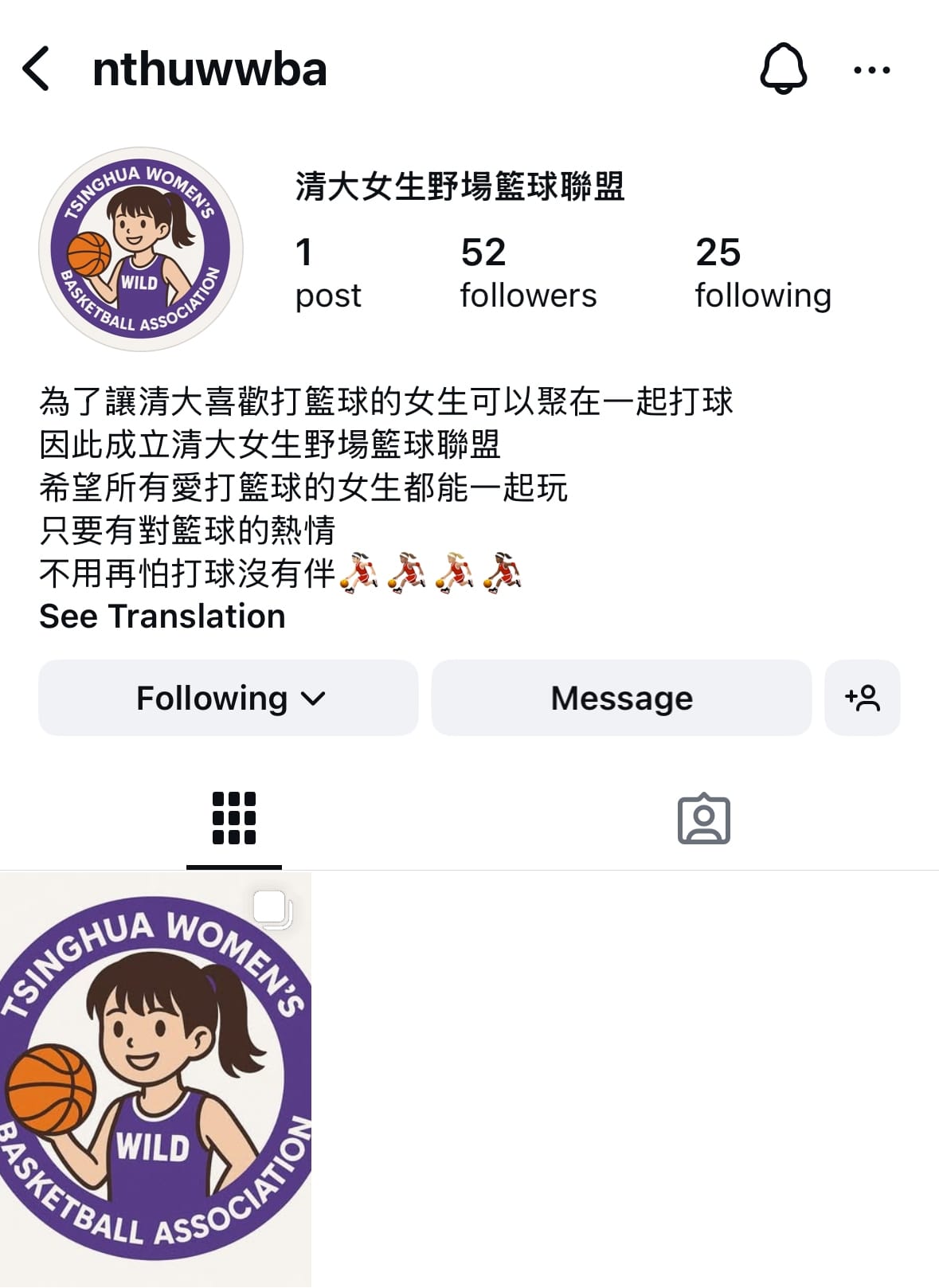Open the basketball association logo post
The image size is (939, 1288).
(155, 1079)
